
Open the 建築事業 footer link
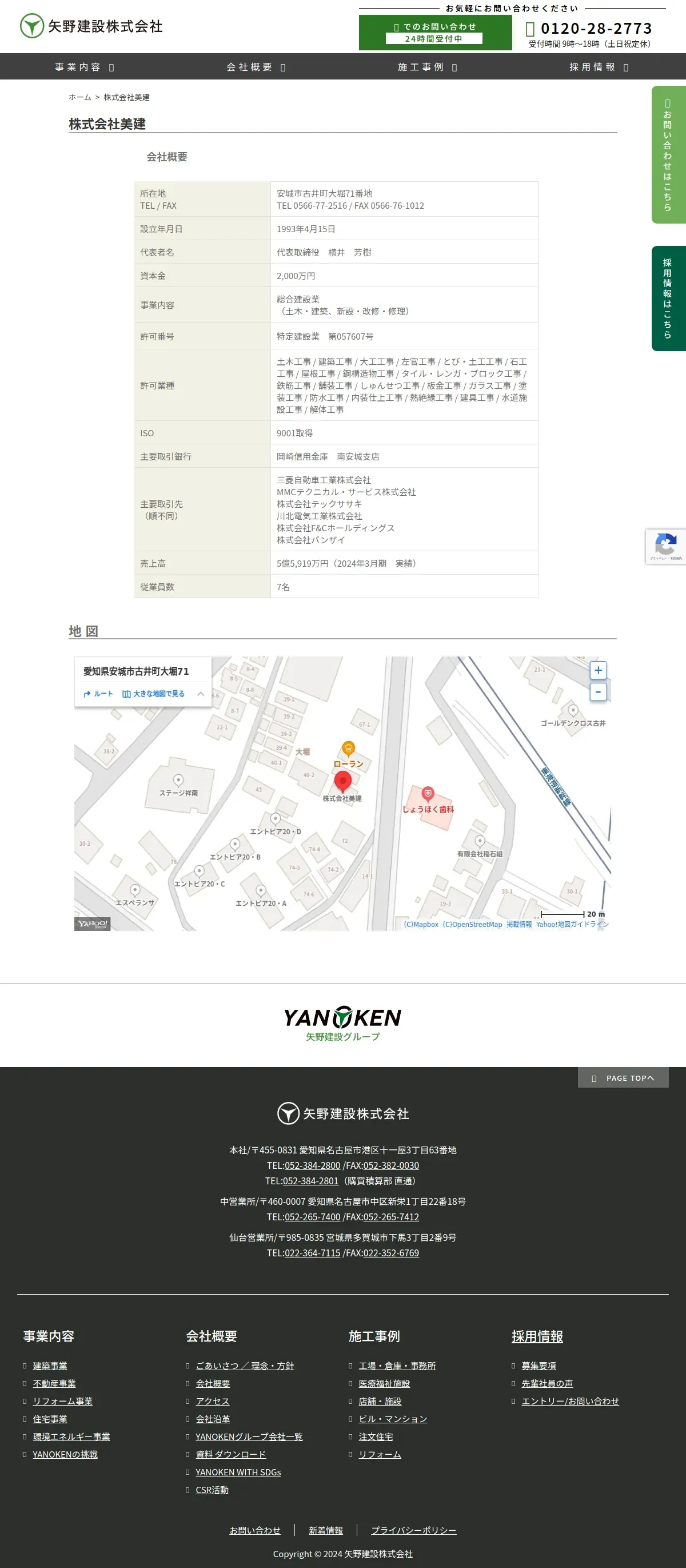50,1366
